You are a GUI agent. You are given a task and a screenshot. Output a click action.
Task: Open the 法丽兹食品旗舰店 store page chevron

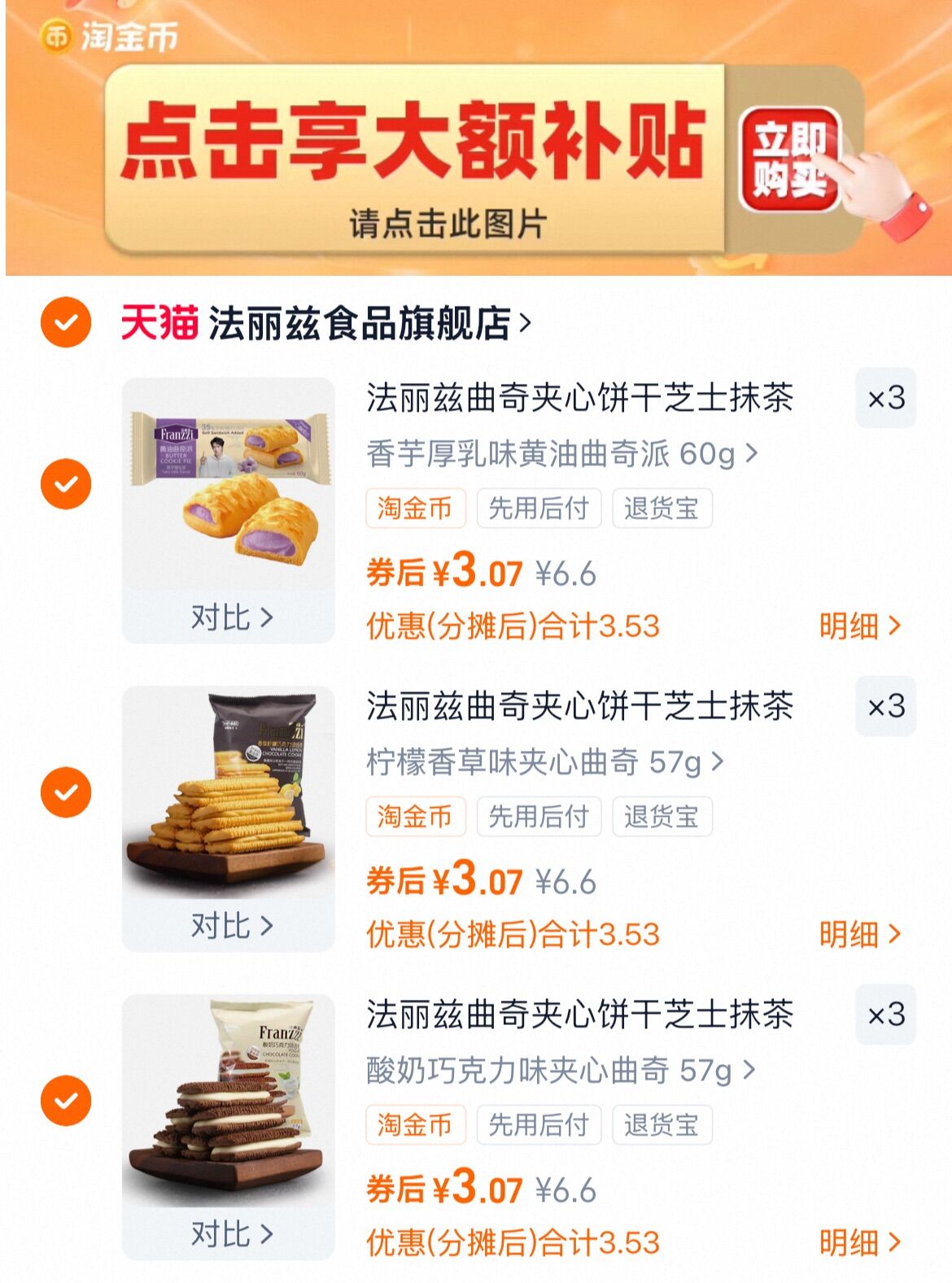click(525, 322)
